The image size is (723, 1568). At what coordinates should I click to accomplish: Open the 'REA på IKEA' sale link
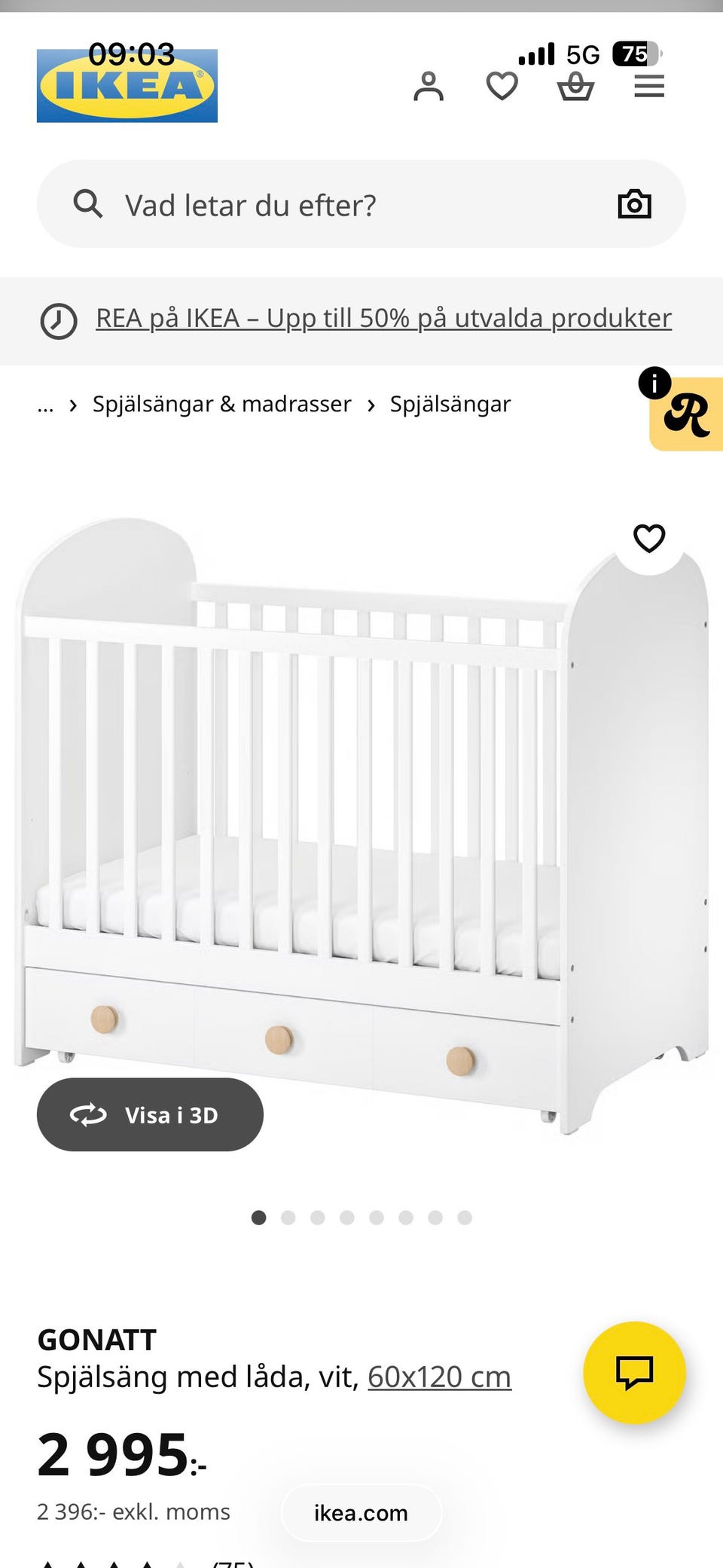[383, 319]
